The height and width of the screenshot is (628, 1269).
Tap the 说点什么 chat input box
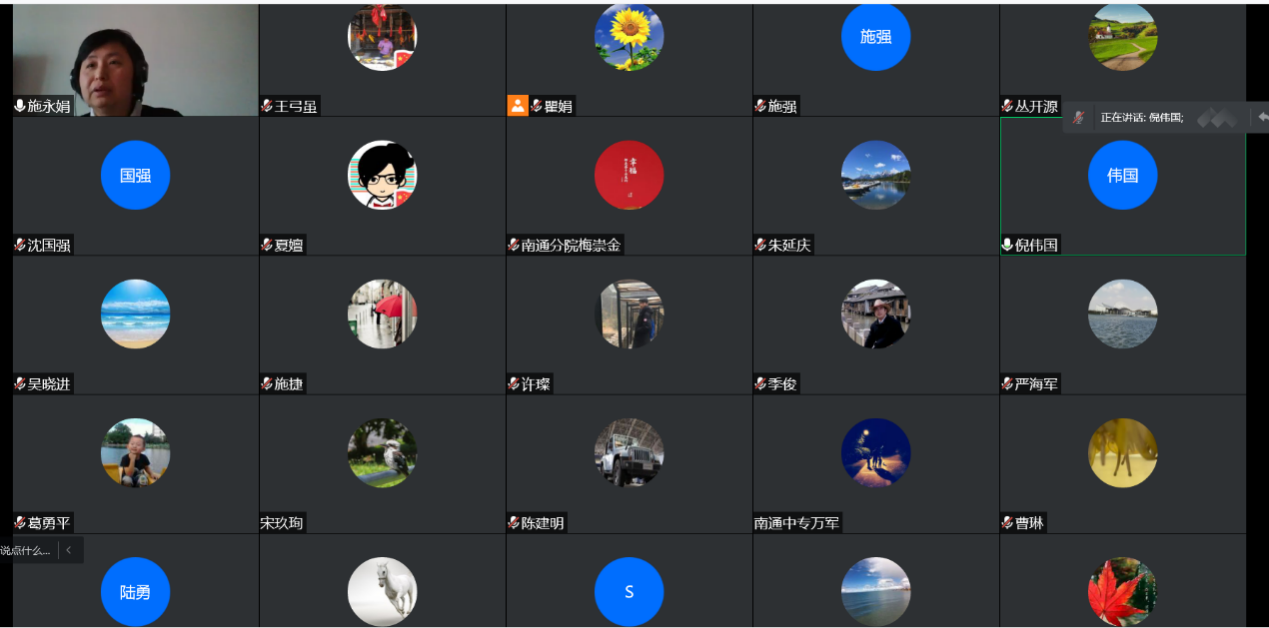[x=26, y=550]
